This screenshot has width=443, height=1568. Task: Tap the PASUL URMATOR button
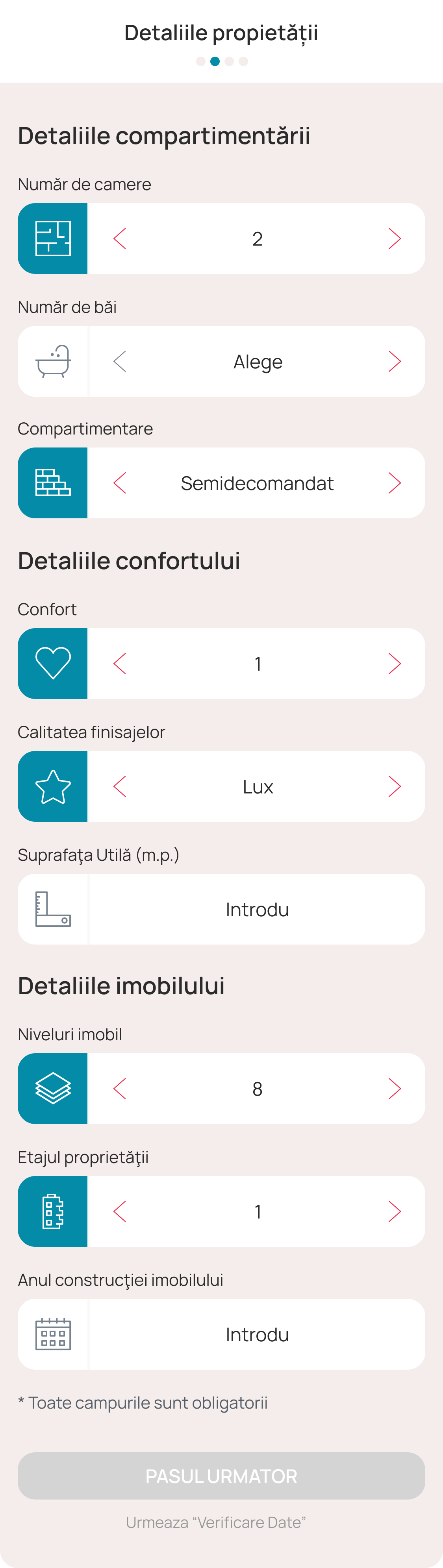pyautogui.click(x=221, y=1476)
